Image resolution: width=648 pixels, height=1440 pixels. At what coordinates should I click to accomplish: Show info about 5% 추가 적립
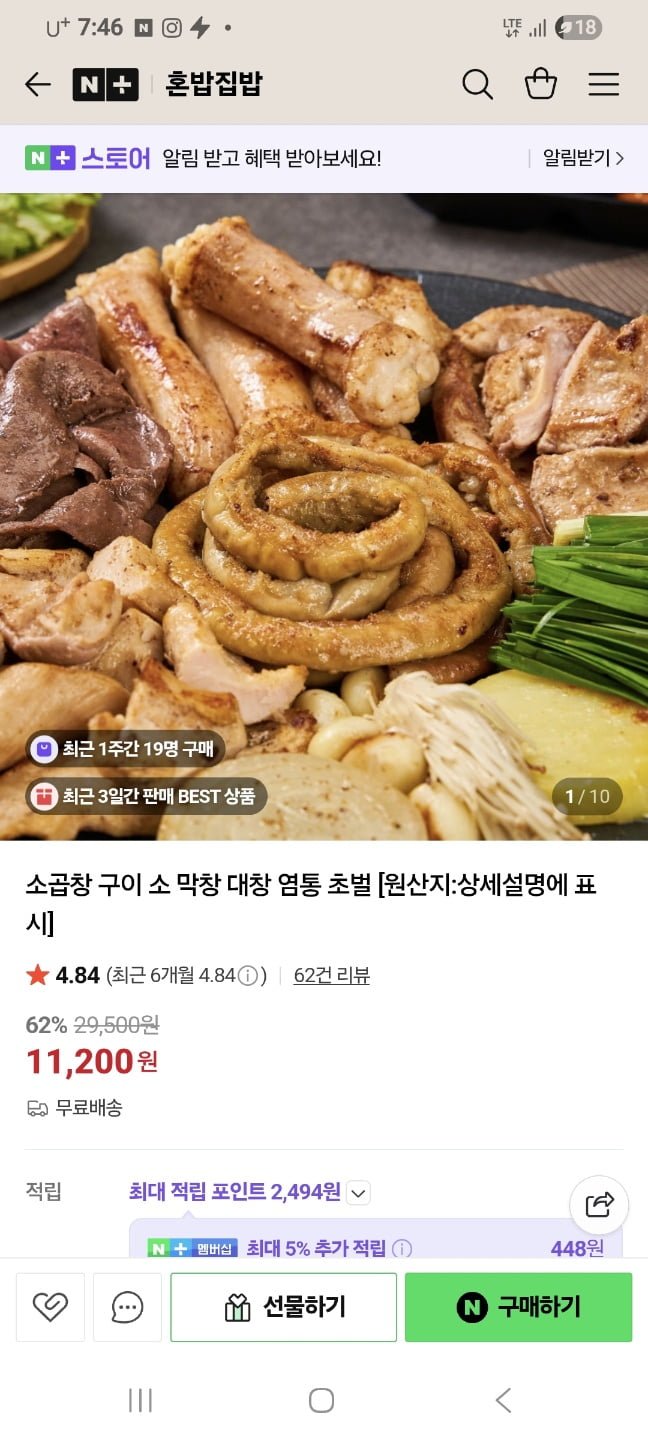401,1248
